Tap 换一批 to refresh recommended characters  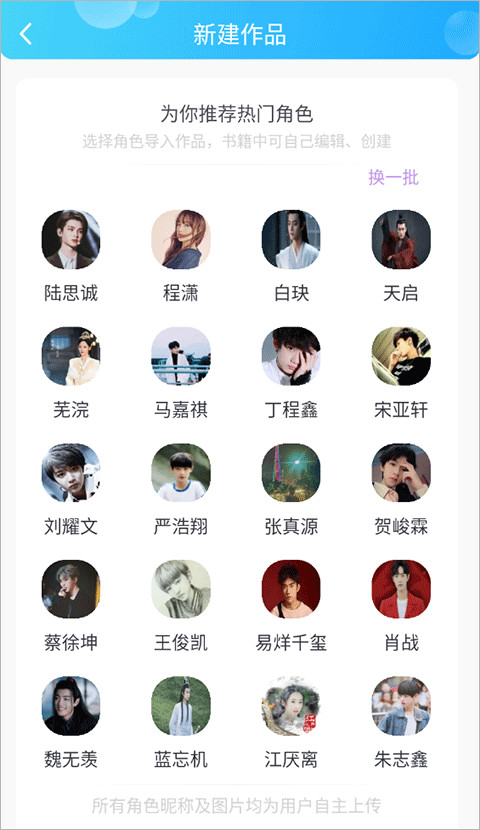pos(393,177)
